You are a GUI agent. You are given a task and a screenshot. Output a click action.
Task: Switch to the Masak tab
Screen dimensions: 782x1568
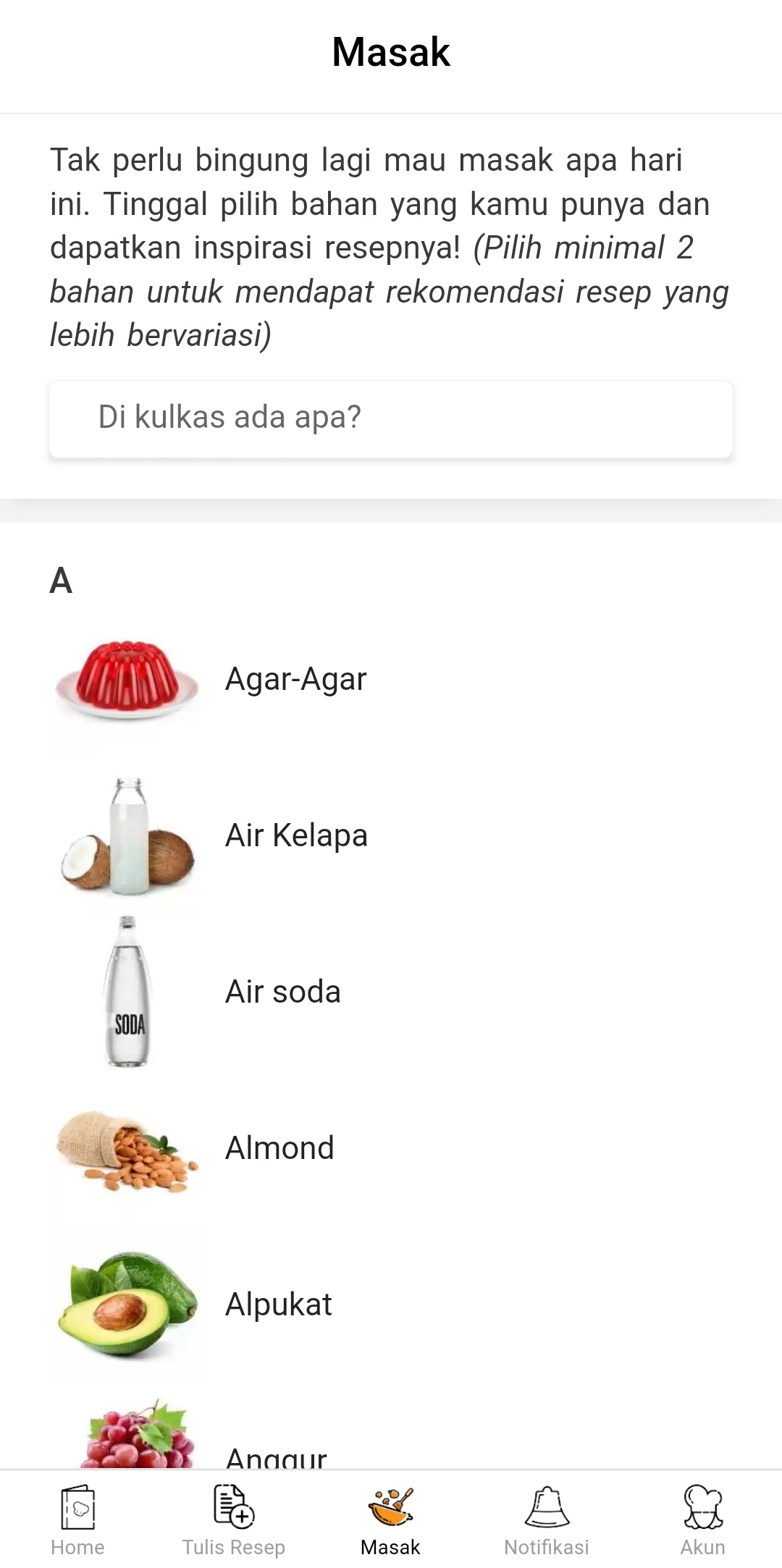pos(391,1520)
